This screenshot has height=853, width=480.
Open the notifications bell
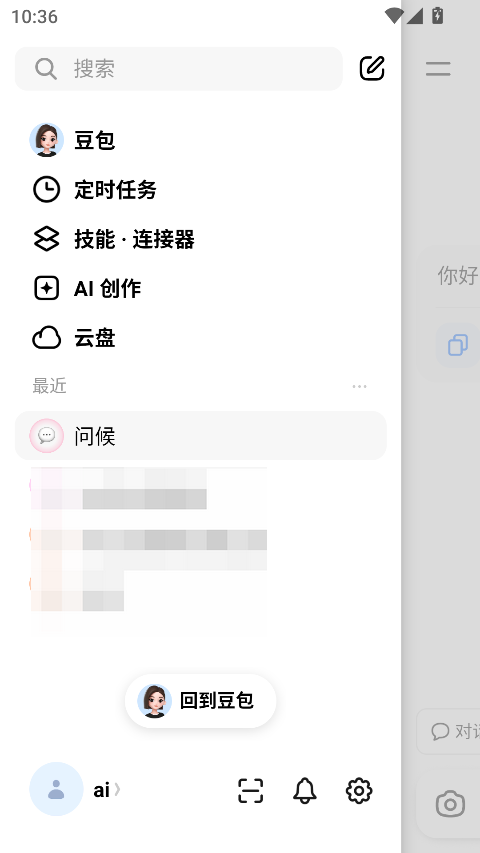pos(305,790)
